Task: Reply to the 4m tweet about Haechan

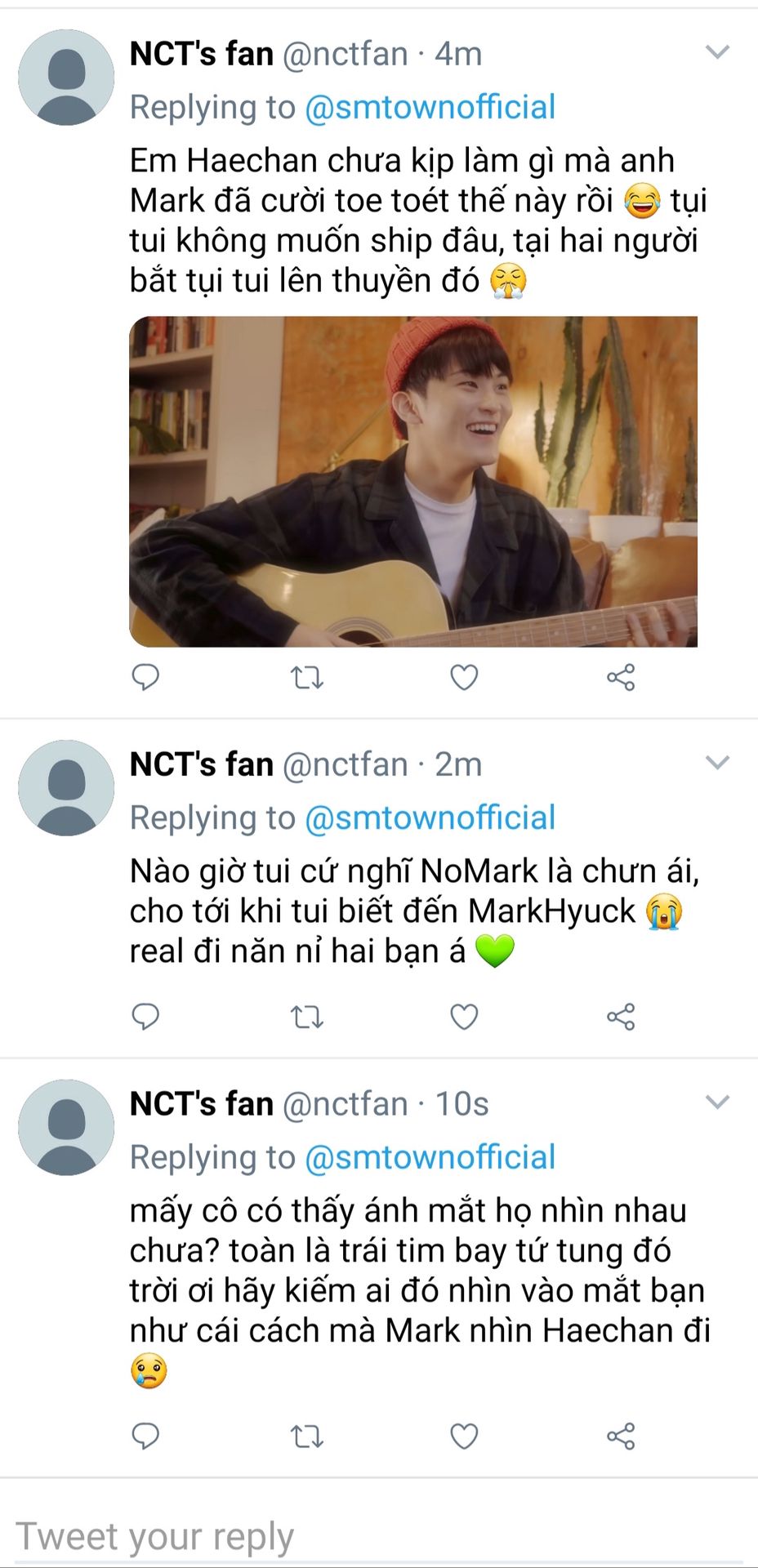Action: [145, 677]
